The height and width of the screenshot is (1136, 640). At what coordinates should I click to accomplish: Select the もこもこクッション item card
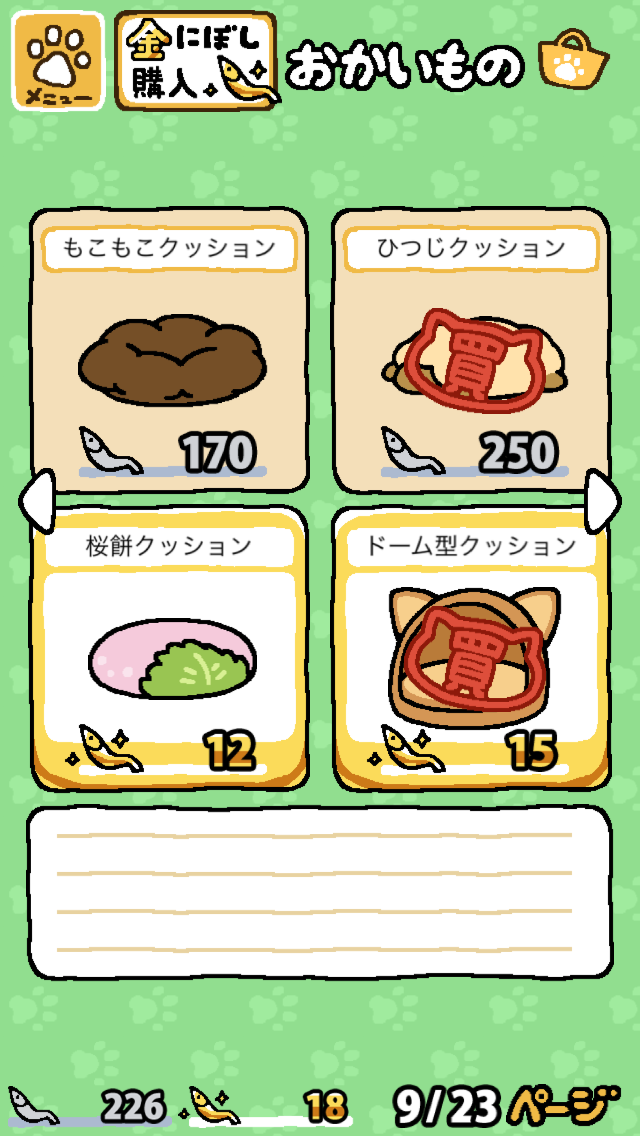click(169, 350)
